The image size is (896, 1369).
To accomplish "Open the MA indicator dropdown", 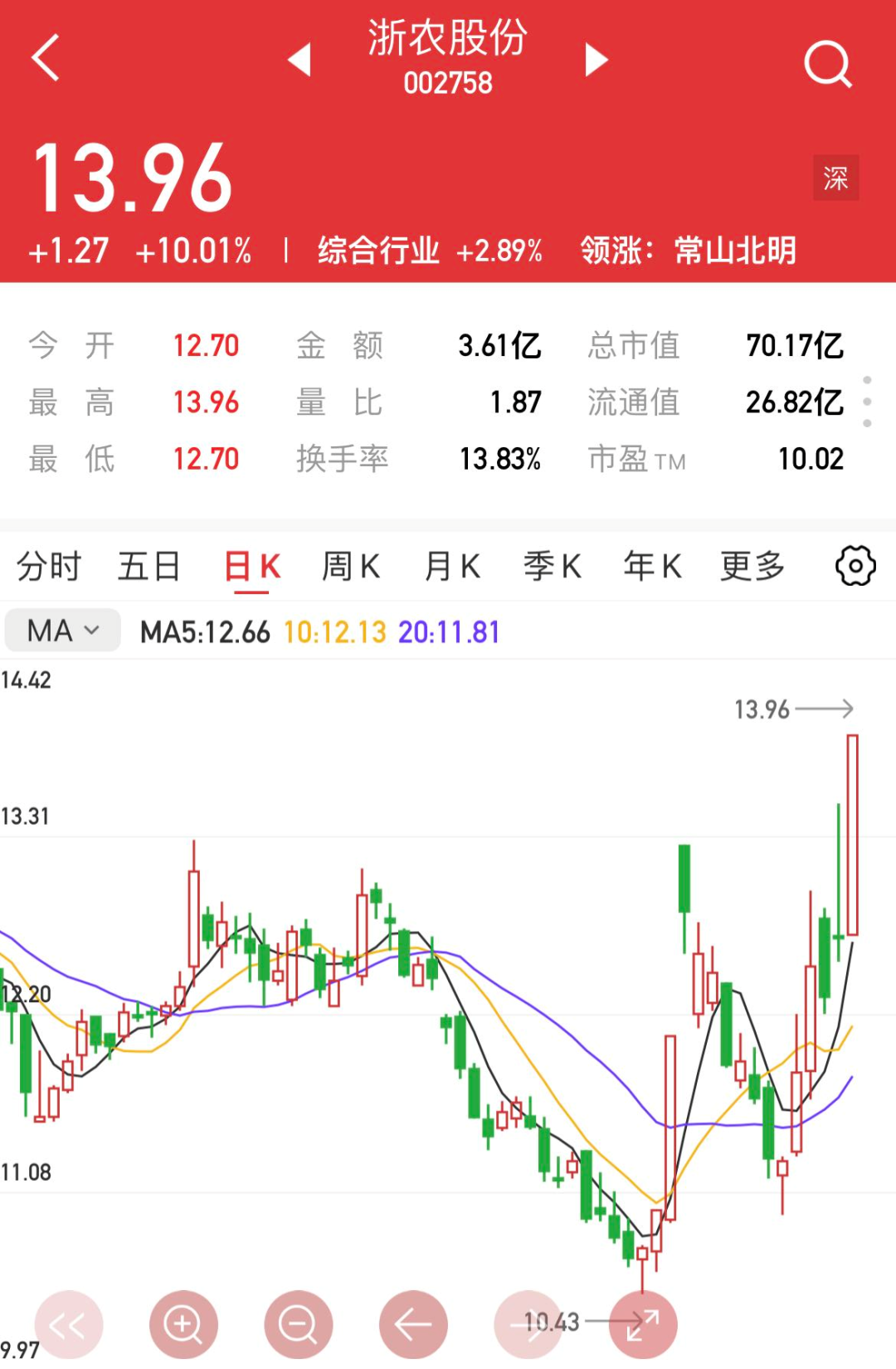I will 63,631.
